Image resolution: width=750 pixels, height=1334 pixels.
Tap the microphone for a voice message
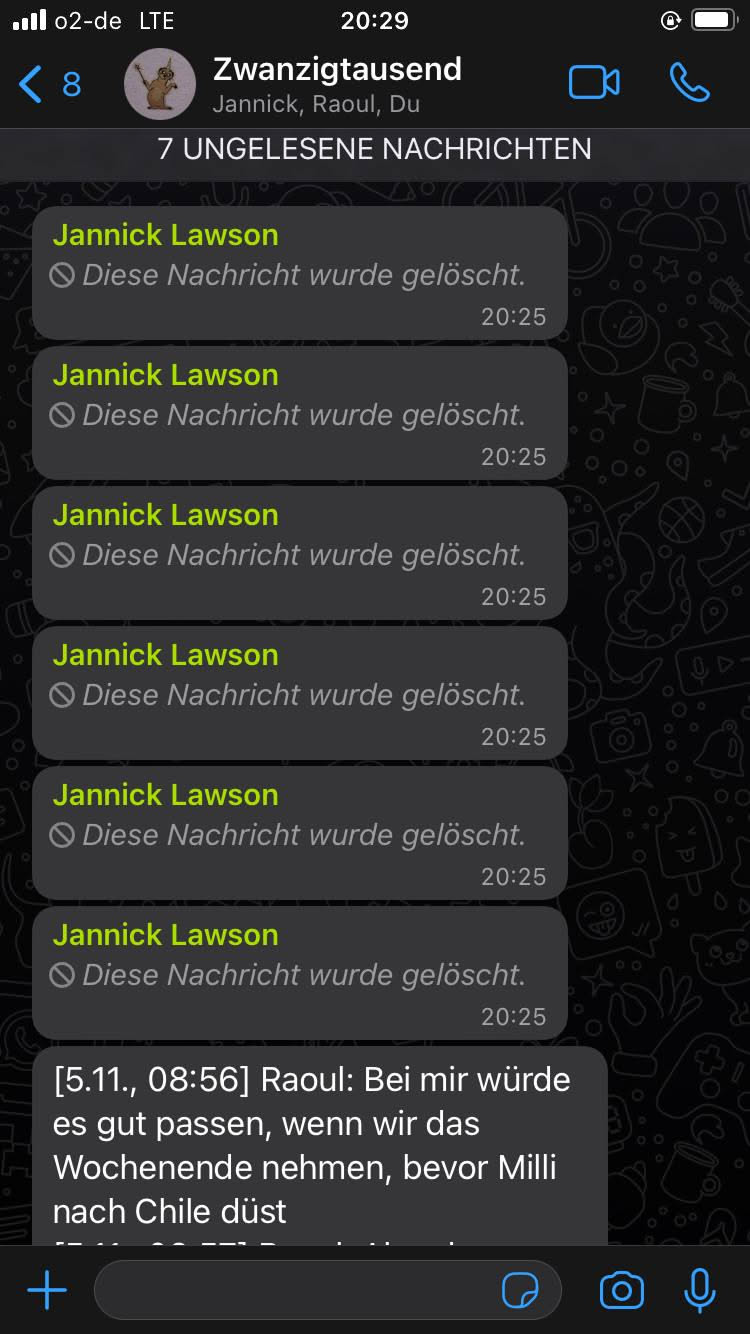click(700, 1291)
